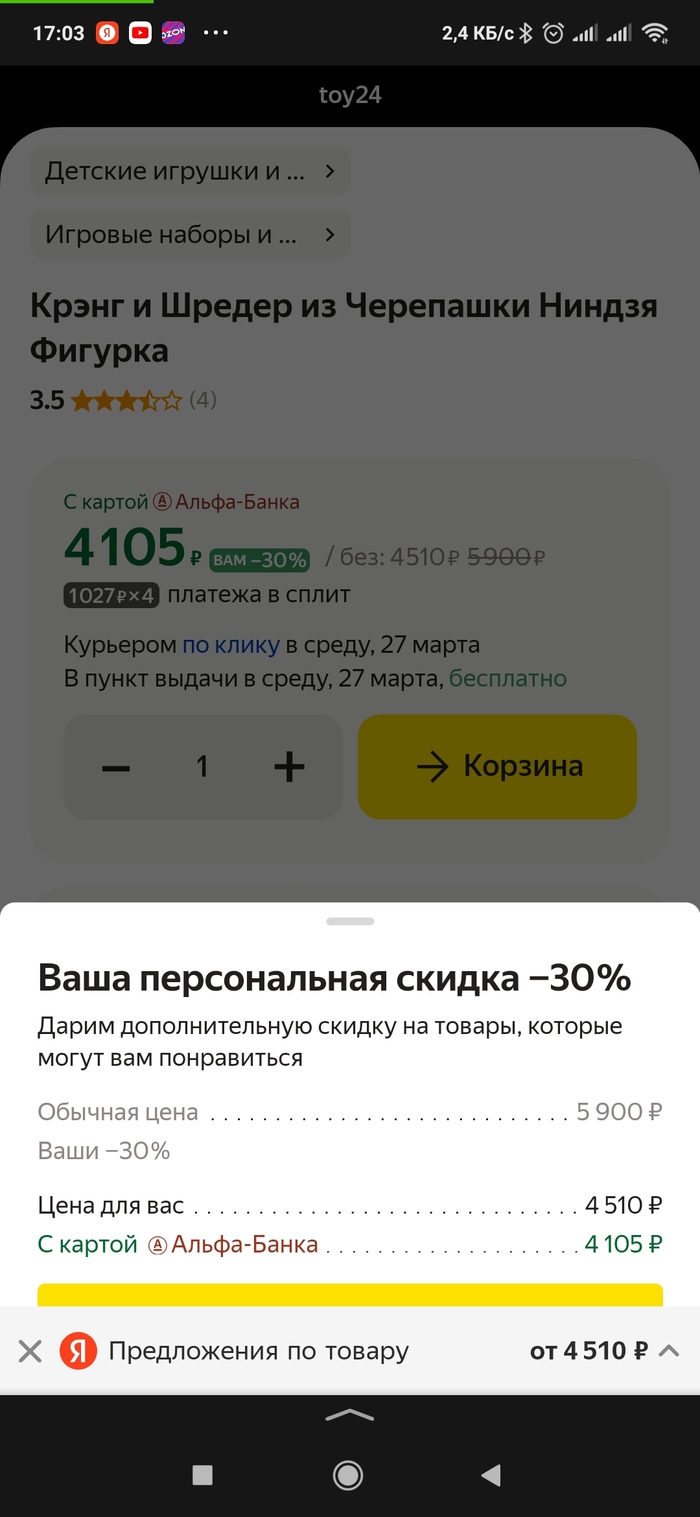Go back with the system back button
The image size is (700, 1517).
coord(490,1475)
